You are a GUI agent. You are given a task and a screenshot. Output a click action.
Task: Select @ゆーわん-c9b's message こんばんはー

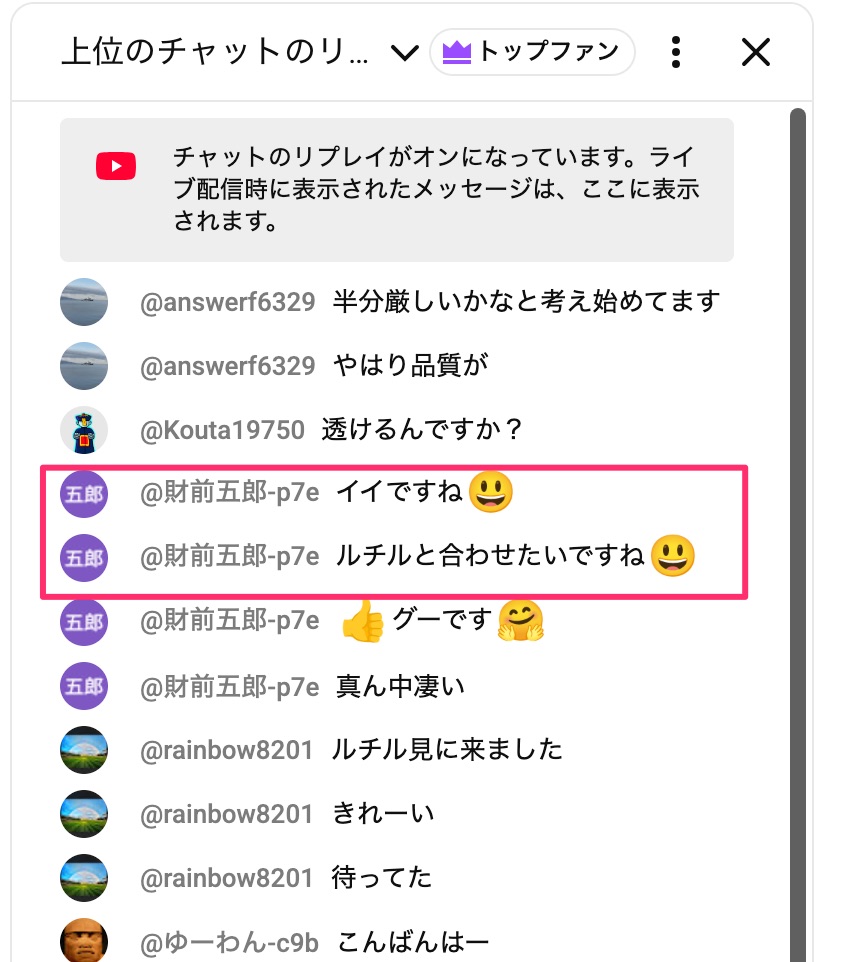(413, 941)
